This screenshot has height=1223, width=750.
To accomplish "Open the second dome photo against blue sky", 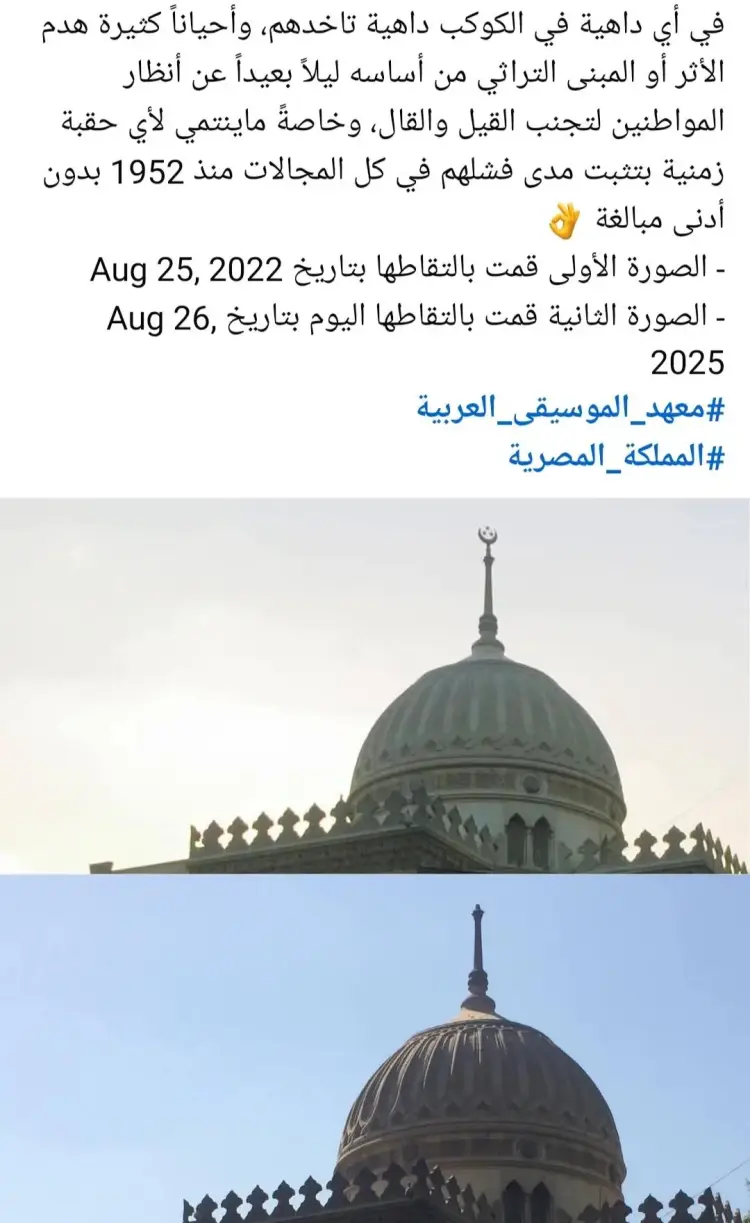I will click(x=375, y=1049).
